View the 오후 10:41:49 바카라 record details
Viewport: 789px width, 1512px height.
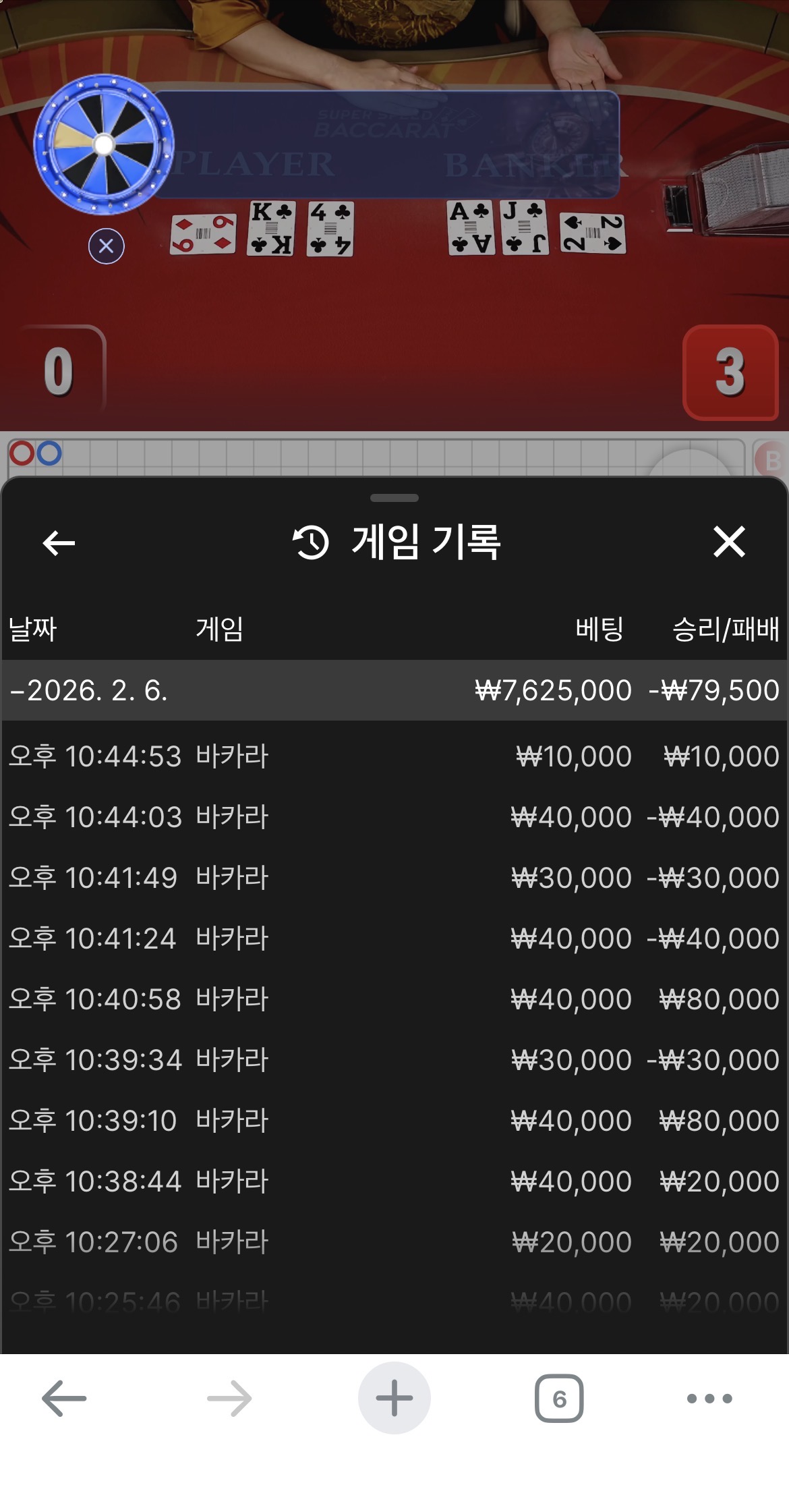[394, 878]
